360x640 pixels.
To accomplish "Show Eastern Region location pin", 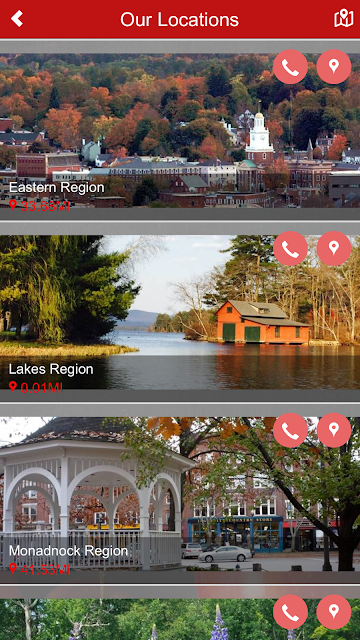I will 334,67.
